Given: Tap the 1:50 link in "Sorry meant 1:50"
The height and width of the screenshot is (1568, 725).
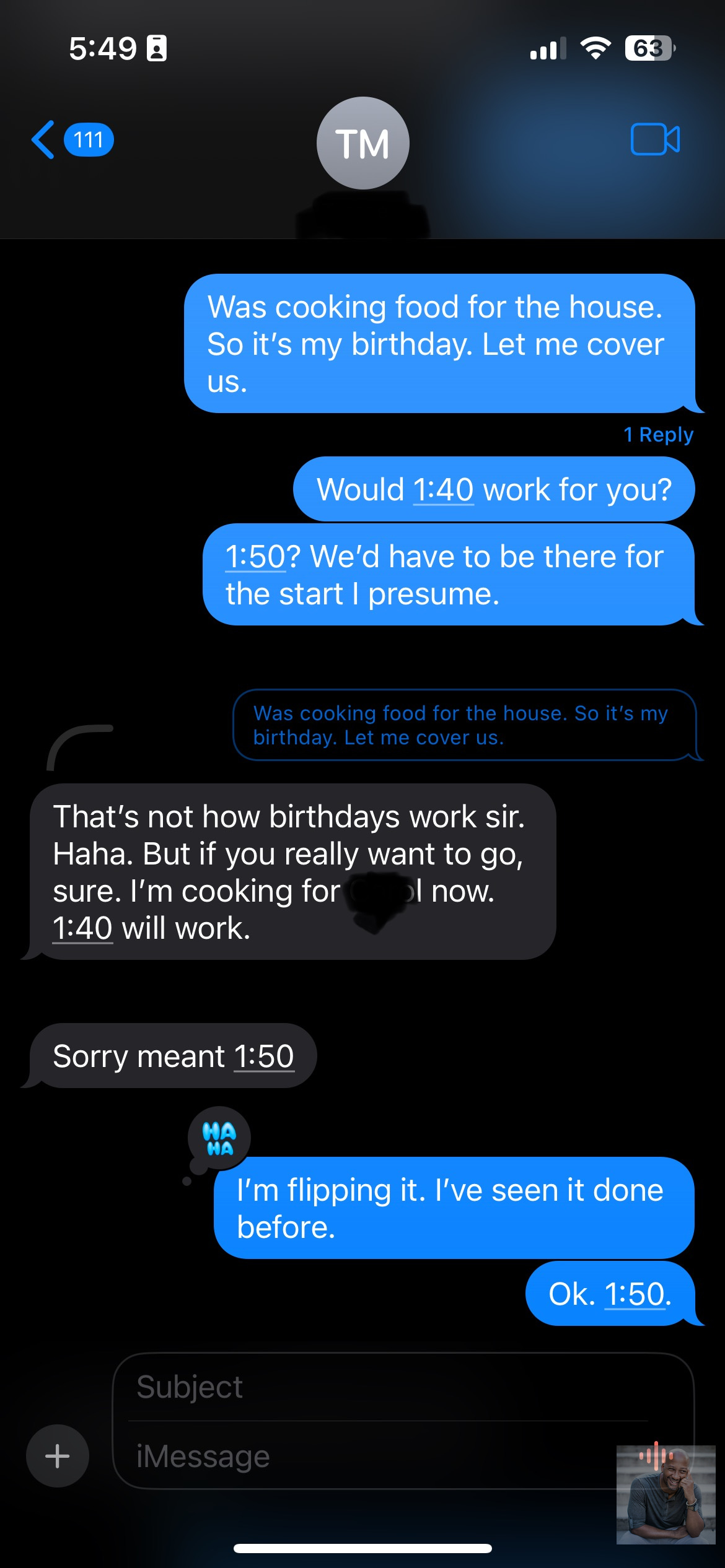Looking at the screenshot, I should (x=264, y=1056).
